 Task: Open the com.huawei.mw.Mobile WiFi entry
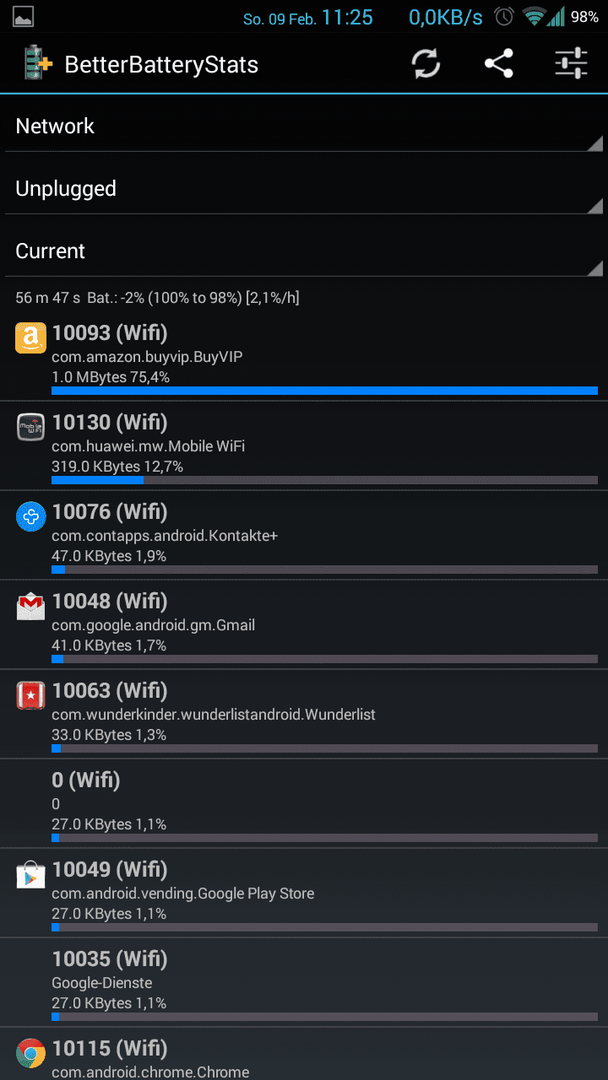pos(304,445)
